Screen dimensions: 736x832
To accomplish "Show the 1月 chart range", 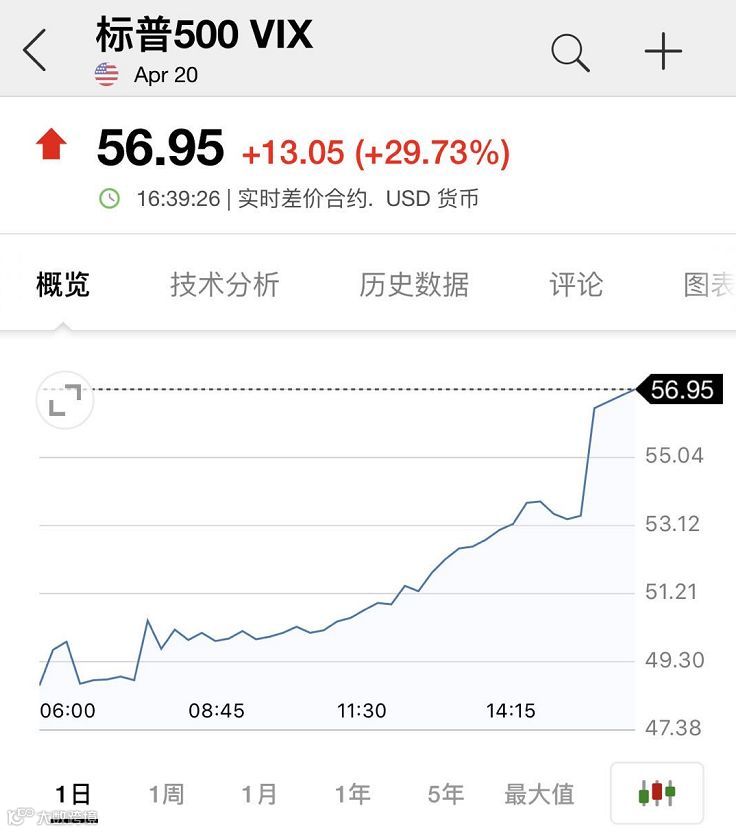I will click(x=259, y=794).
